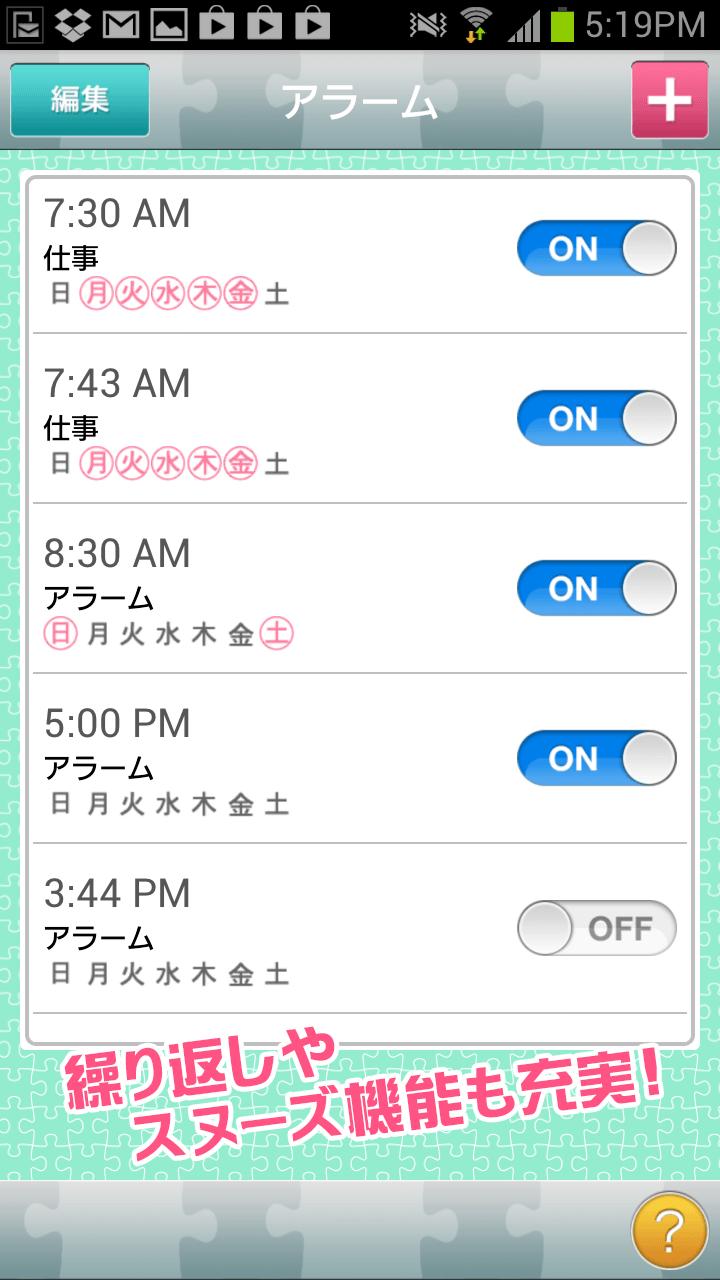Enable the 3:44 PM alarm
This screenshot has height=1280, width=720.
[x=595, y=928]
